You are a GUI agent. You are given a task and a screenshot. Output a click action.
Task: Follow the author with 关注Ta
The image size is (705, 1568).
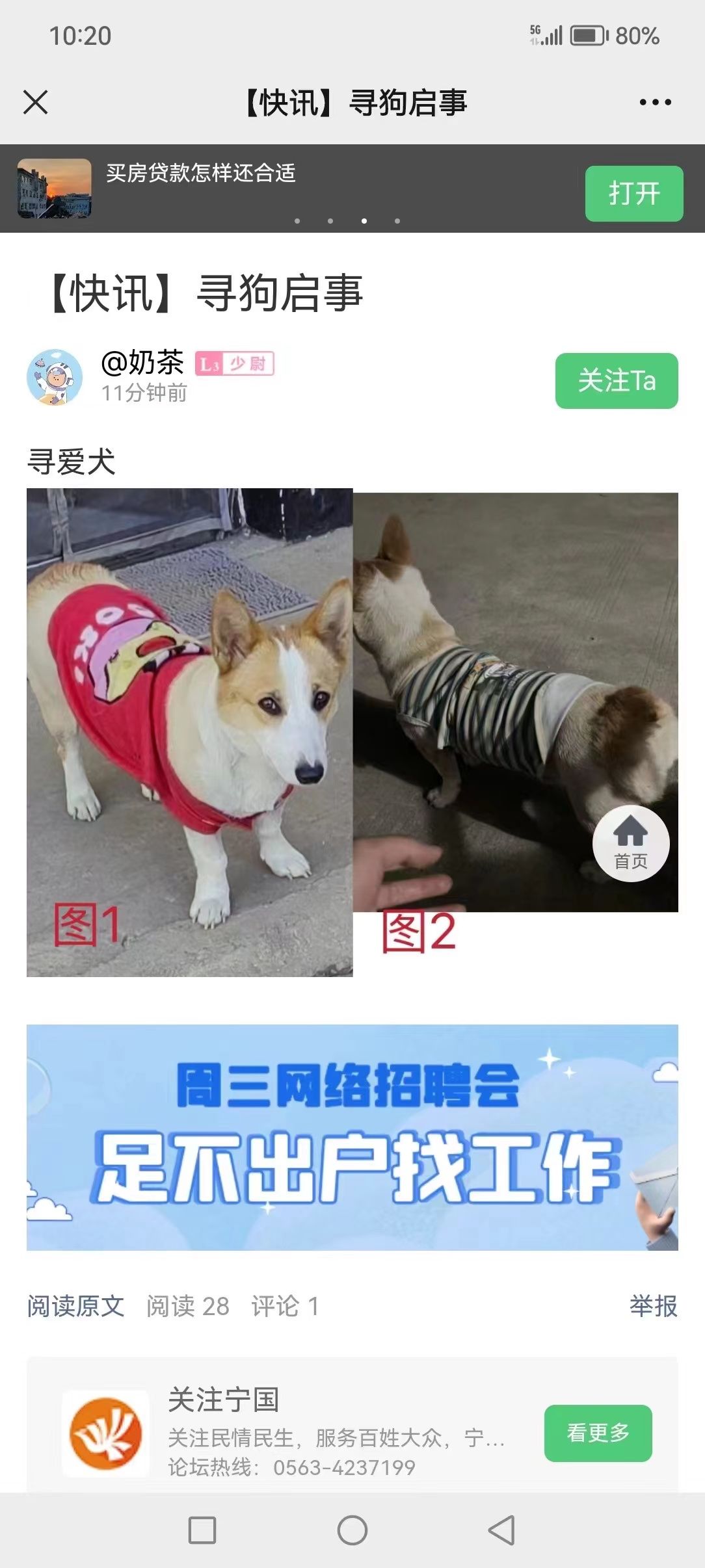click(x=616, y=381)
